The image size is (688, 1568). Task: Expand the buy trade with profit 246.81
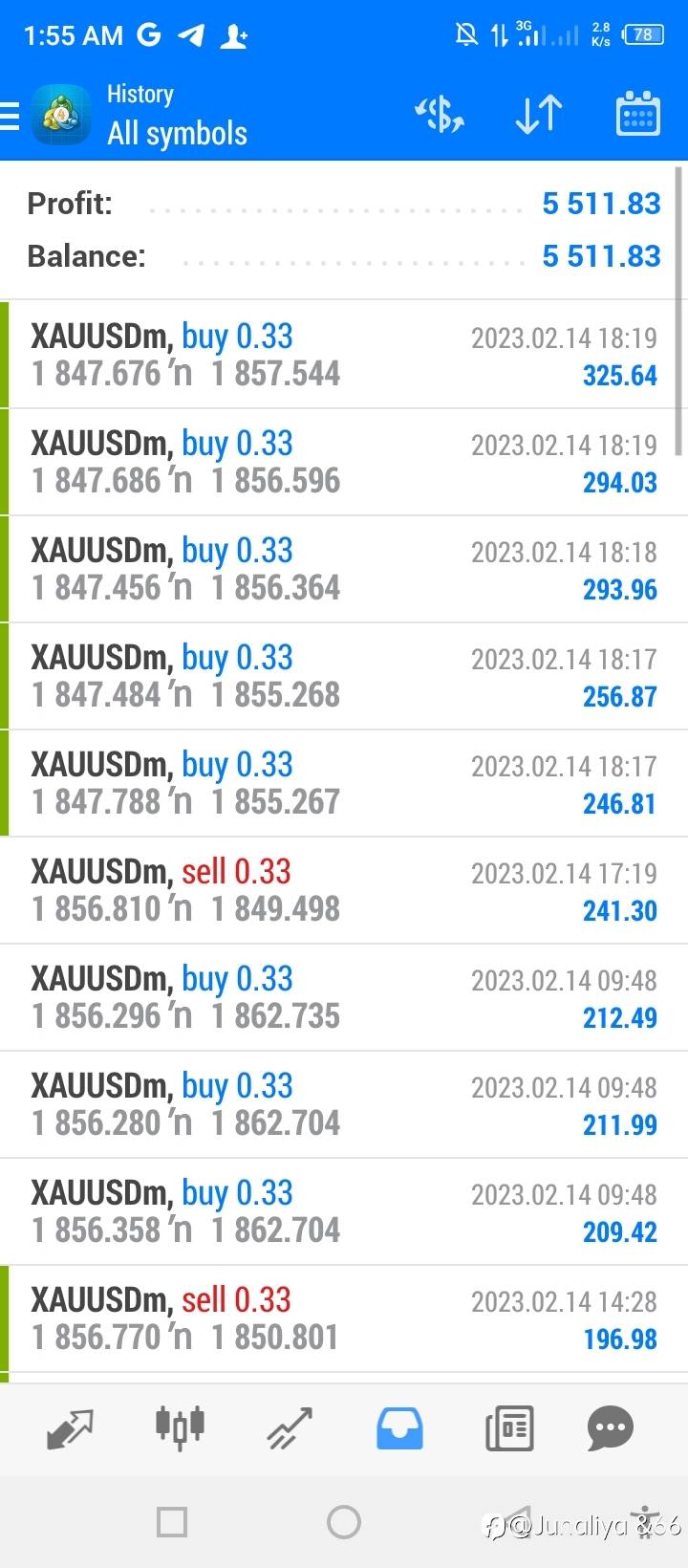coord(344,783)
